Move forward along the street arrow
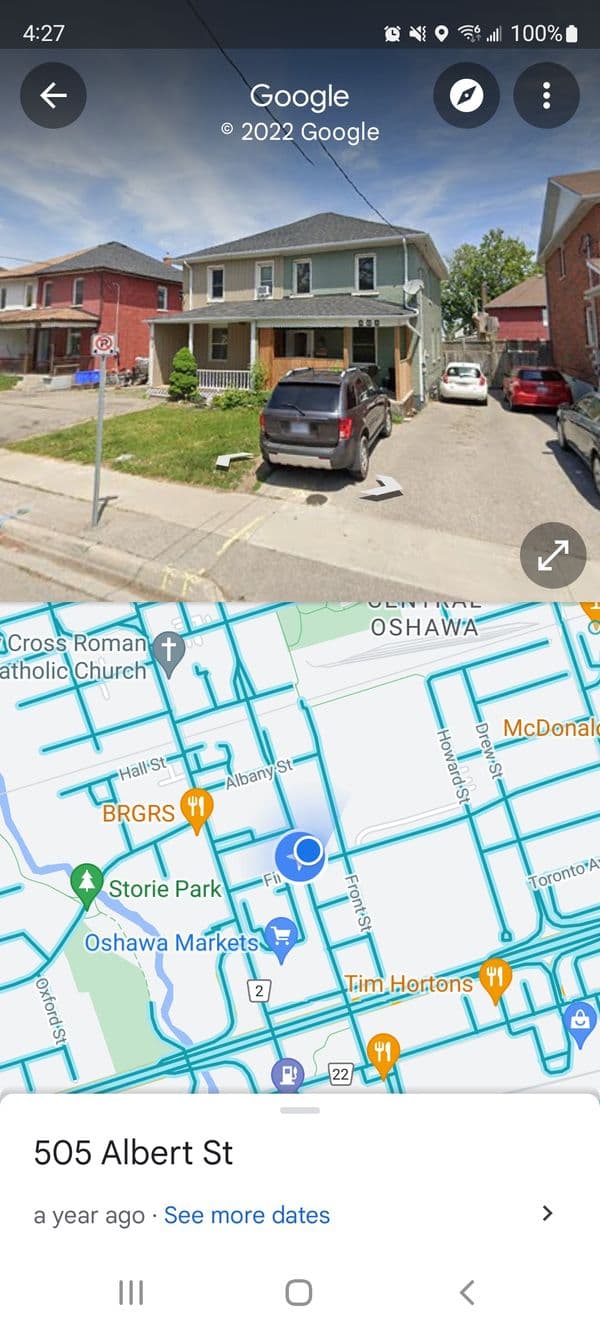 pos(381,488)
